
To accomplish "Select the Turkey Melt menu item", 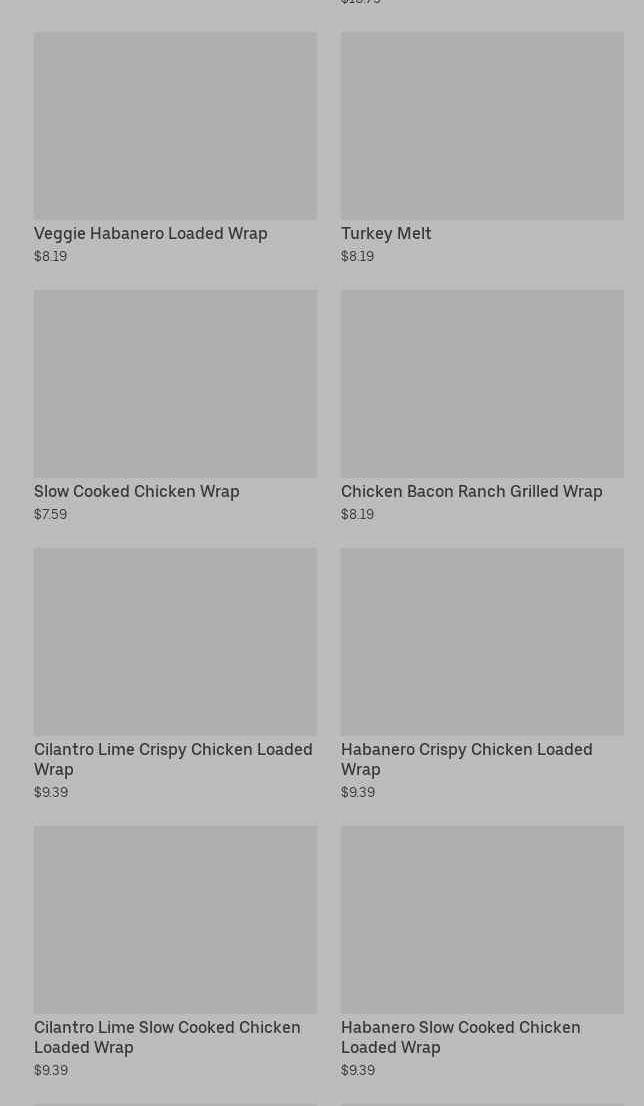I will tap(482, 127).
